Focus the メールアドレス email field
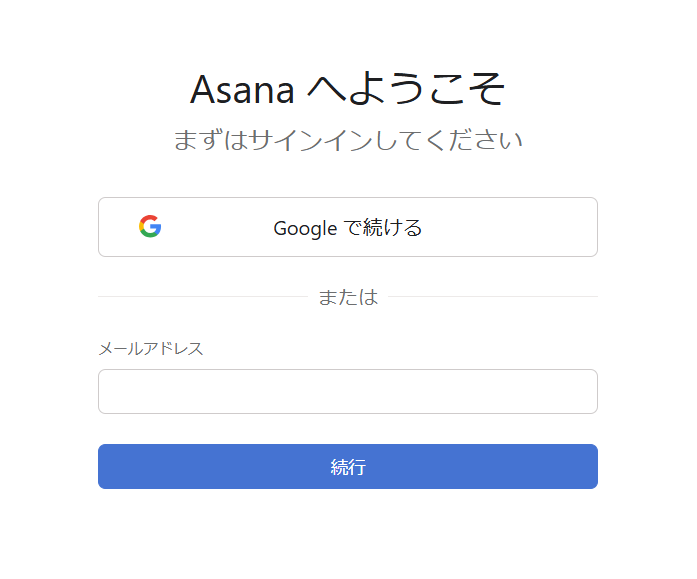Image resolution: width=697 pixels, height=579 pixels. (347, 391)
